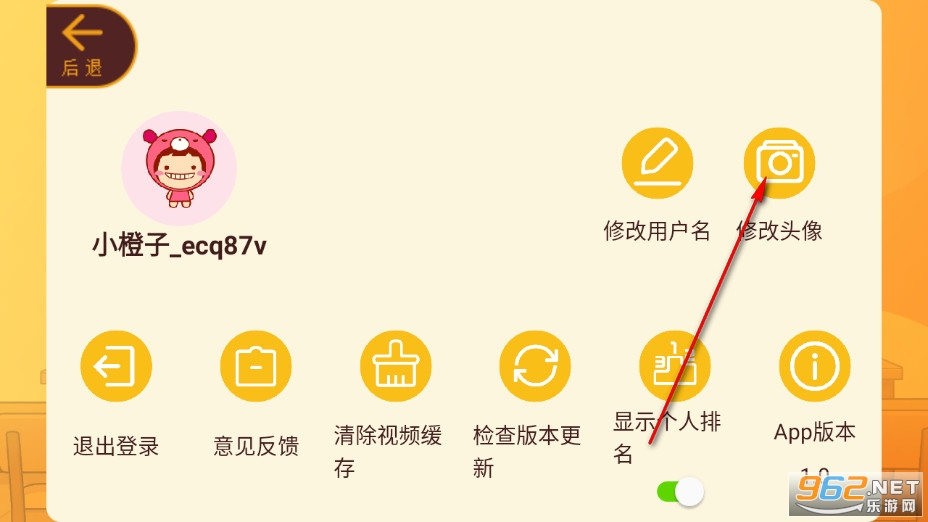Log out via 退出登录
This screenshot has height=522, width=928.
click(x=116, y=367)
